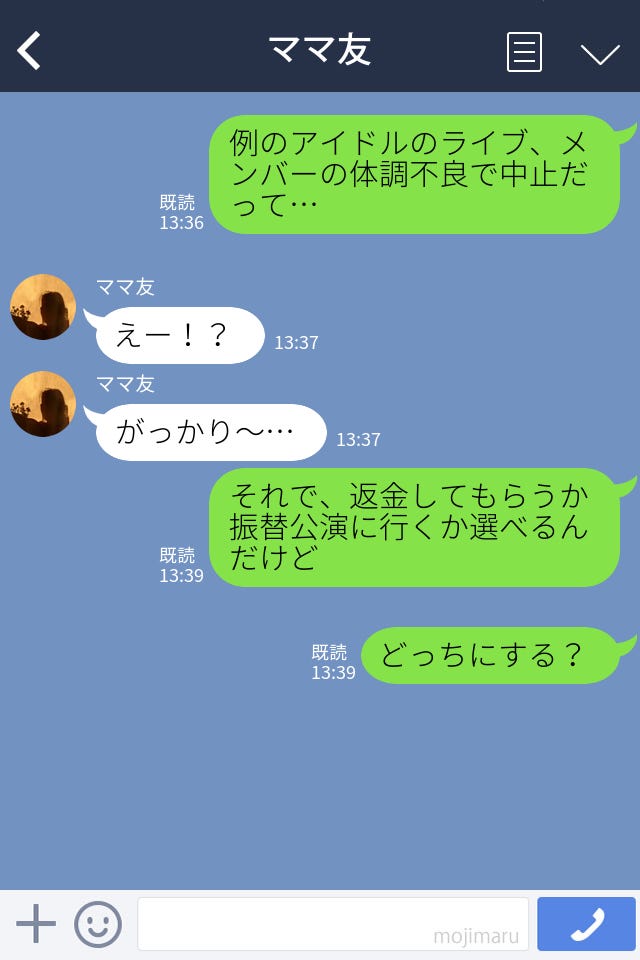Expand the chat menu chevron

(600, 54)
